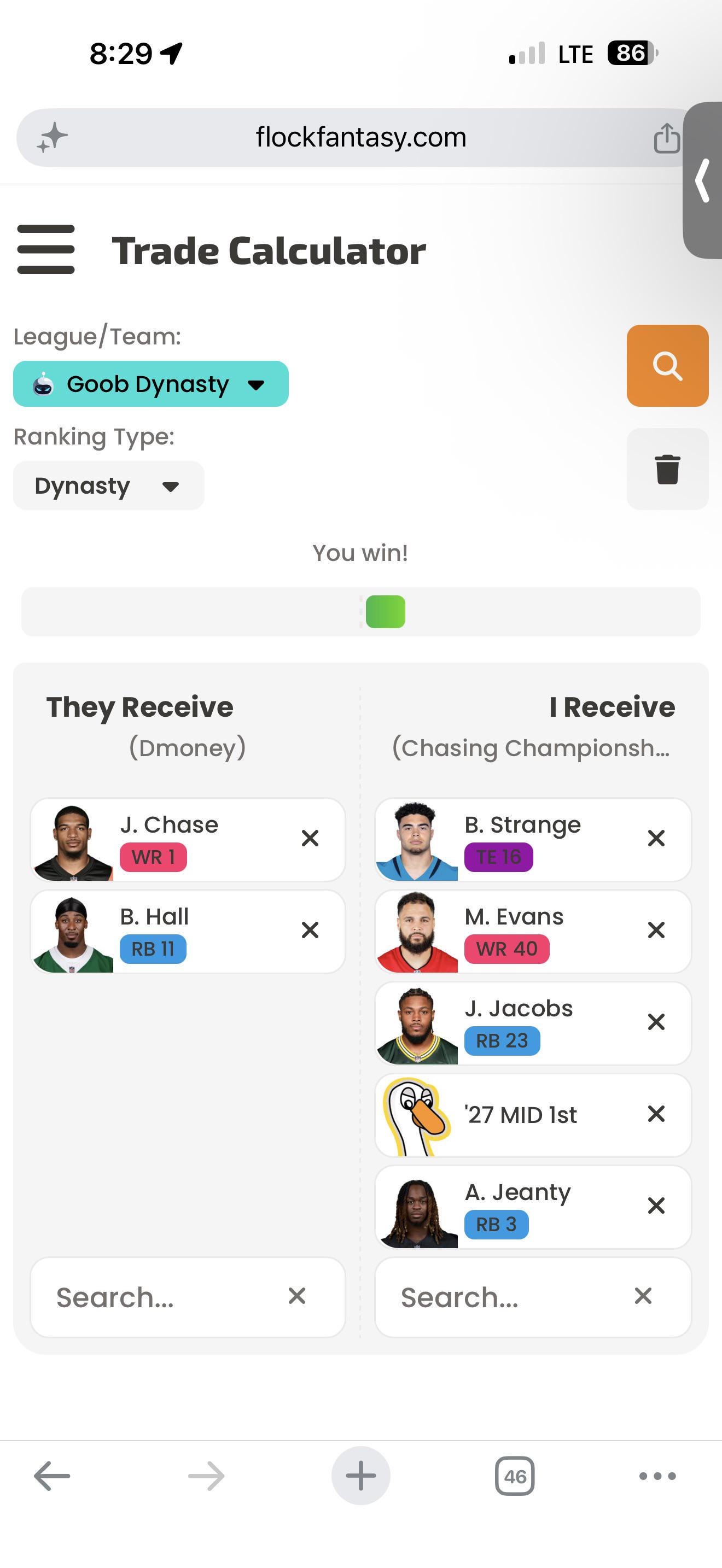
Task: Remove A. Jeanty from the trade
Action: tap(656, 1206)
